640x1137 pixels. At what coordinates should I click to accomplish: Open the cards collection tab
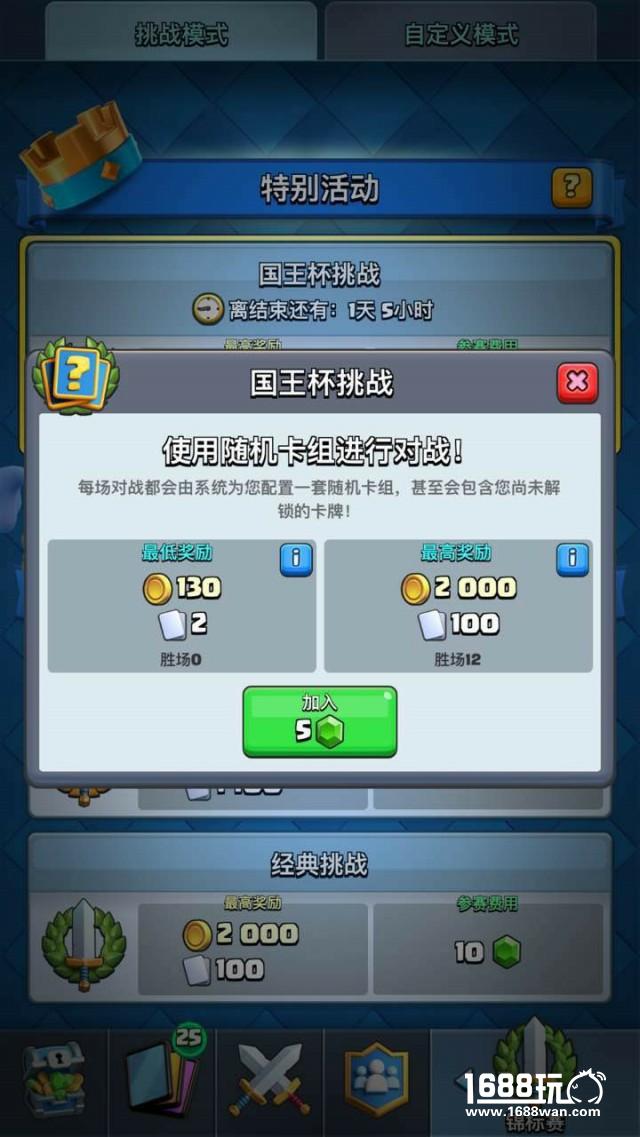coord(160,1084)
